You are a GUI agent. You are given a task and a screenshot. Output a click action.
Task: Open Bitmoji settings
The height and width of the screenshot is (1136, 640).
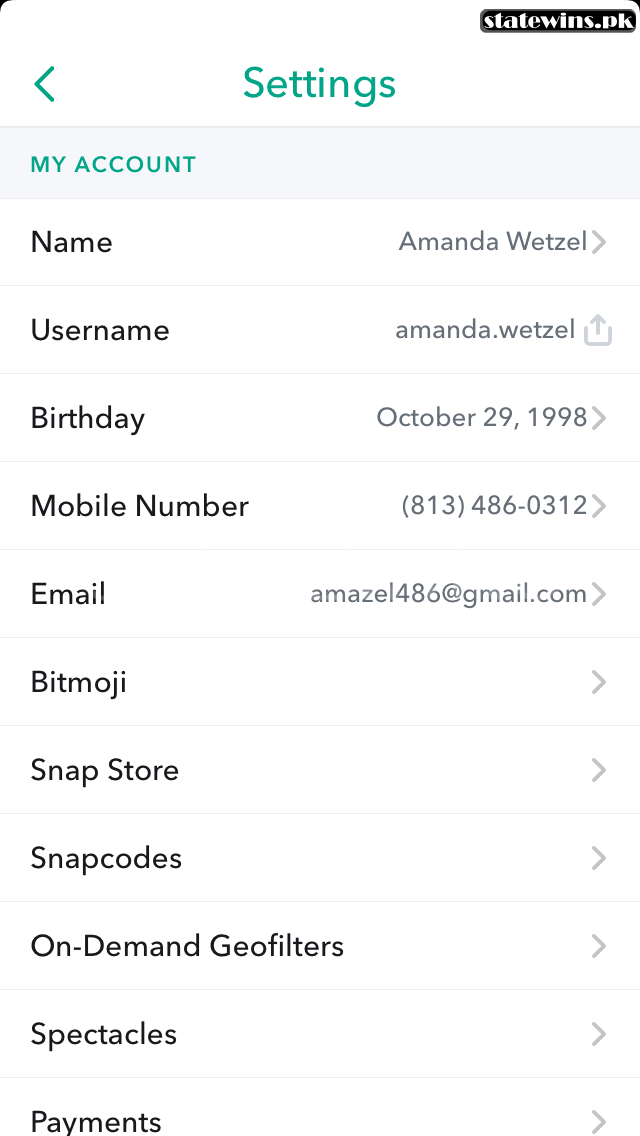click(320, 682)
